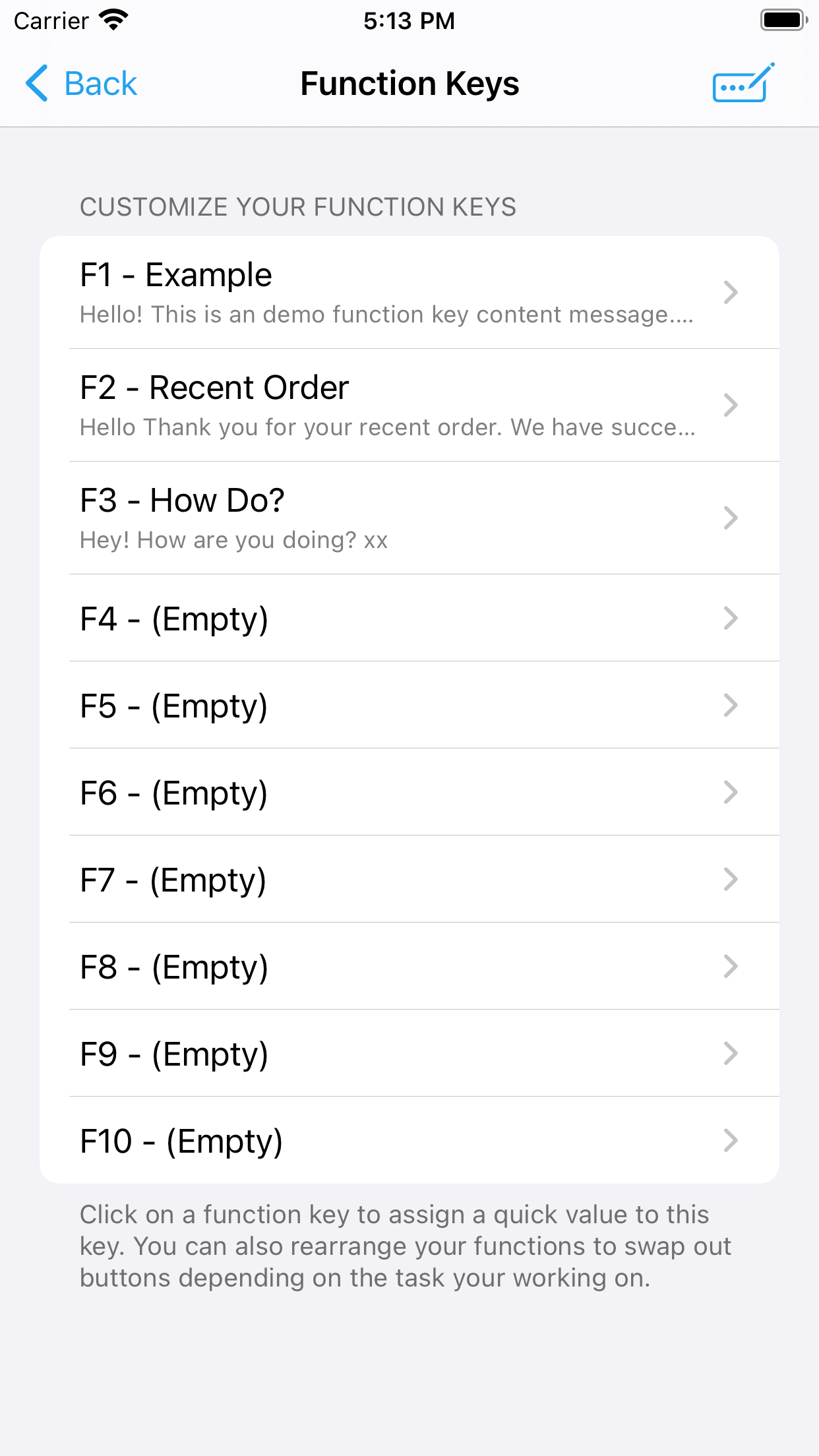Image resolution: width=819 pixels, height=1456 pixels.
Task: Click the battery indicator icon
Action: click(783, 19)
